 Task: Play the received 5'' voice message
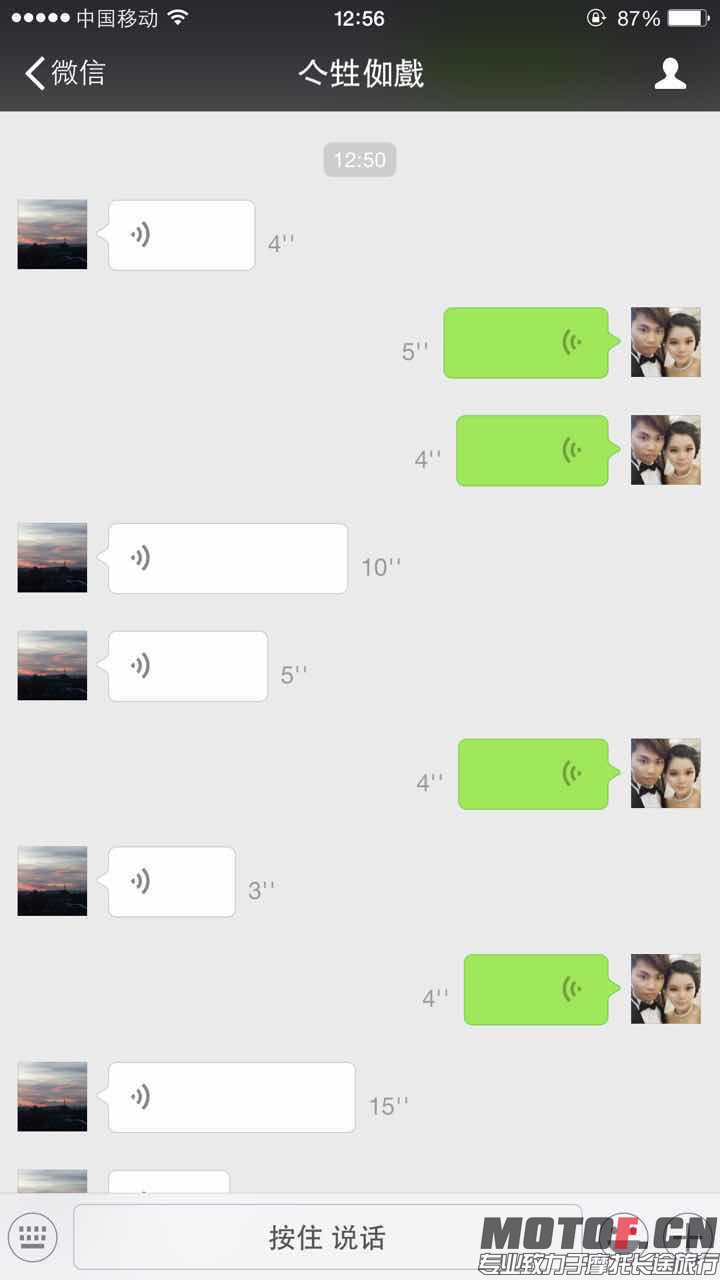click(187, 666)
